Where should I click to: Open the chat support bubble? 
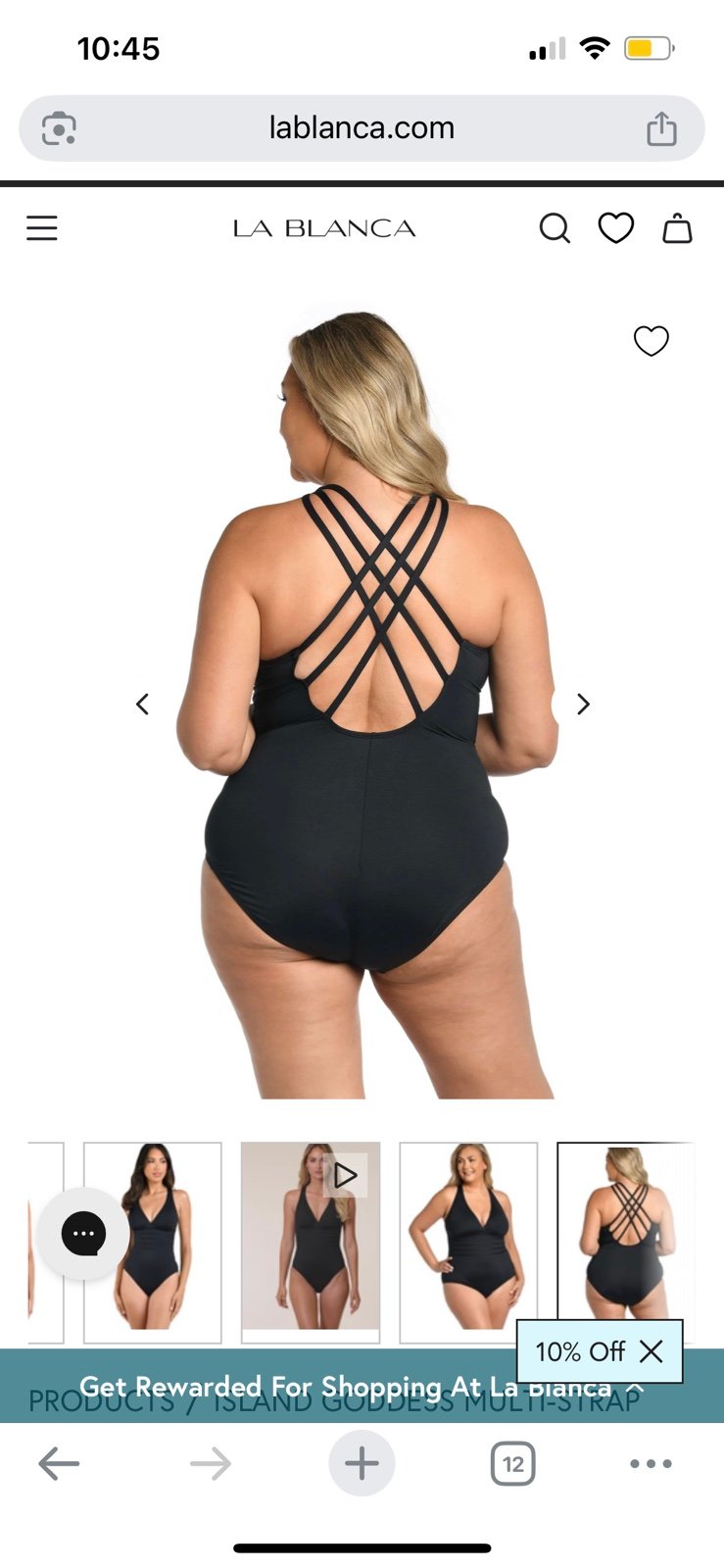[83, 1233]
